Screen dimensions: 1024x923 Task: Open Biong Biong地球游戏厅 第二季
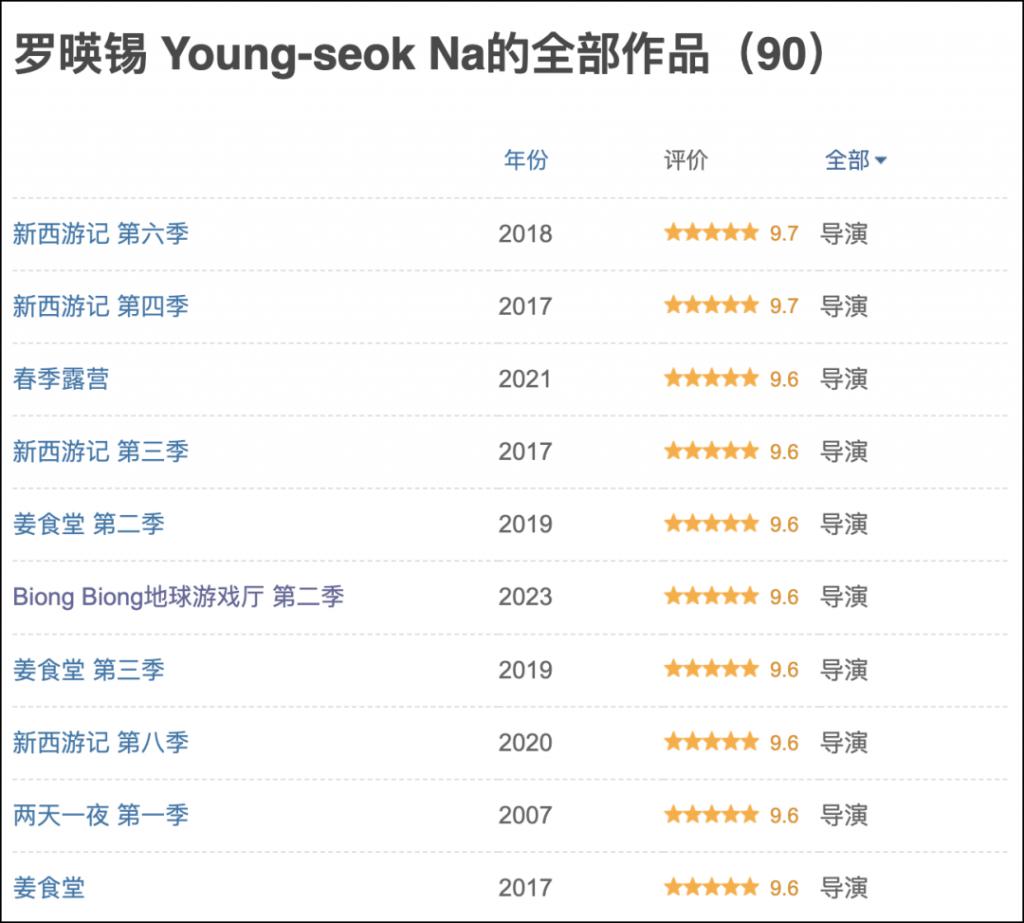pyautogui.click(x=178, y=597)
